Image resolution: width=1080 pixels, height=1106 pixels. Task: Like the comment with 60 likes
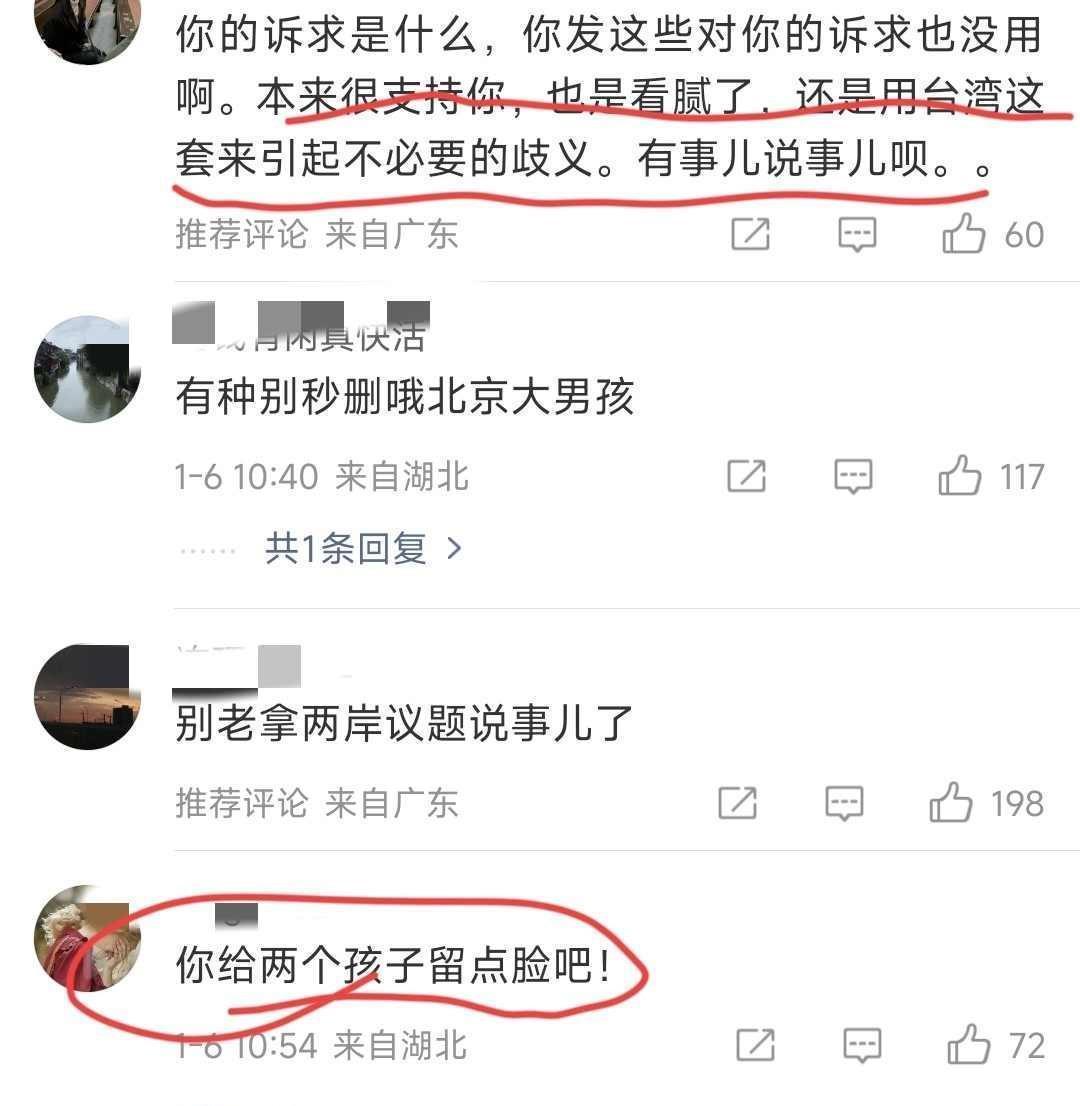pos(964,233)
